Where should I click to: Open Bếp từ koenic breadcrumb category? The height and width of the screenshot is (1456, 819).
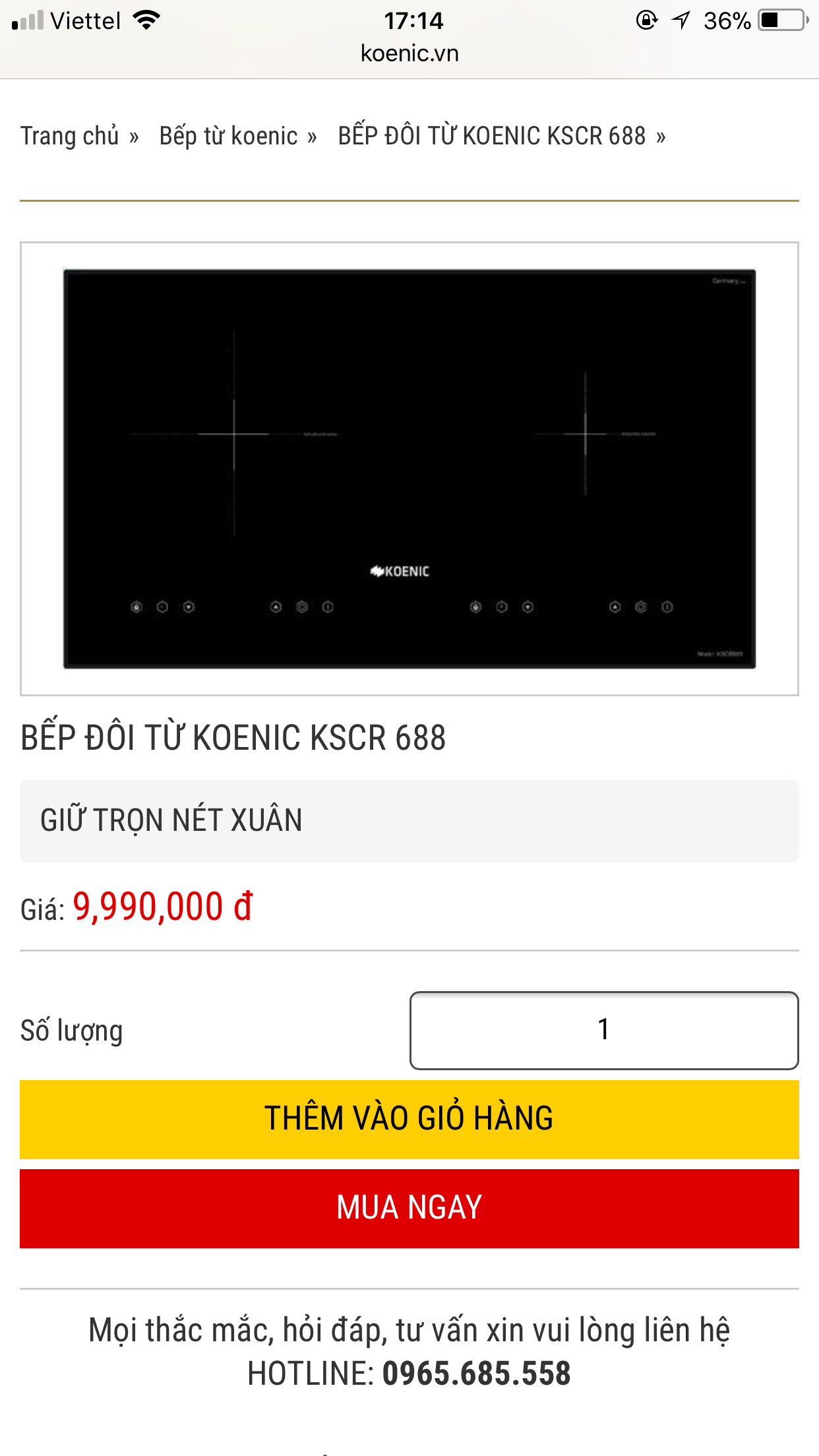(x=228, y=136)
